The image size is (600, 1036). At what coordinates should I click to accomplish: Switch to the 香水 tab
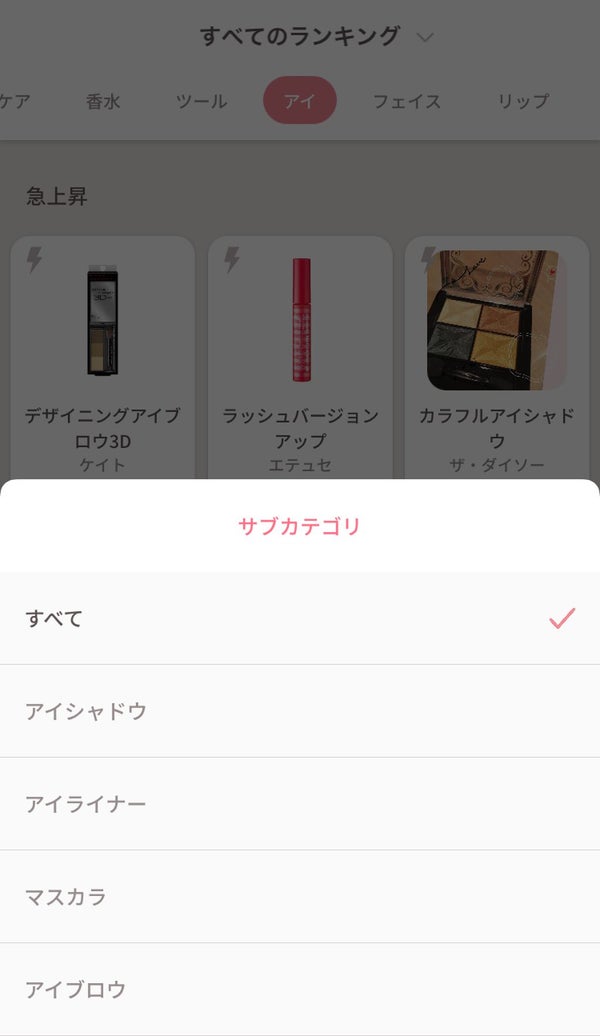click(x=103, y=101)
